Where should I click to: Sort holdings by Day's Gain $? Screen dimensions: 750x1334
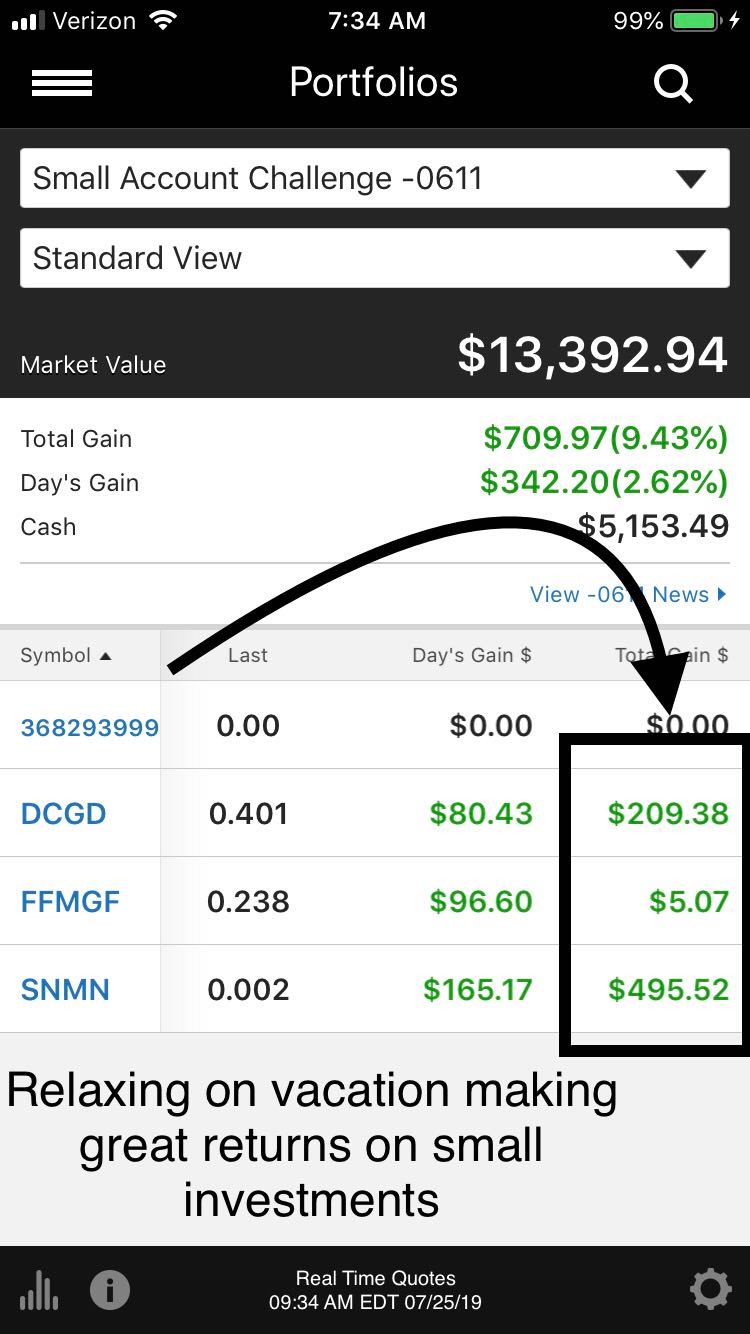click(472, 655)
